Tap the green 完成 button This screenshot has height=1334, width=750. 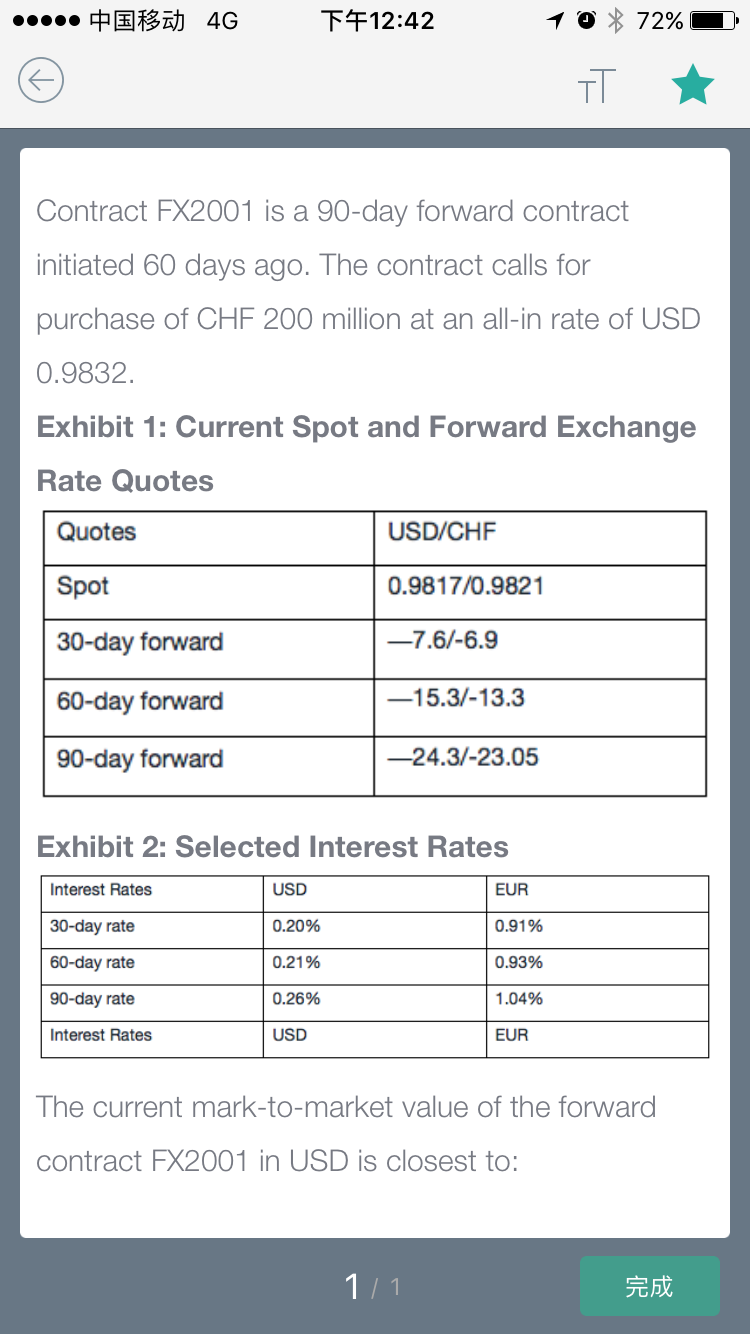click(x=649, y=1286)
